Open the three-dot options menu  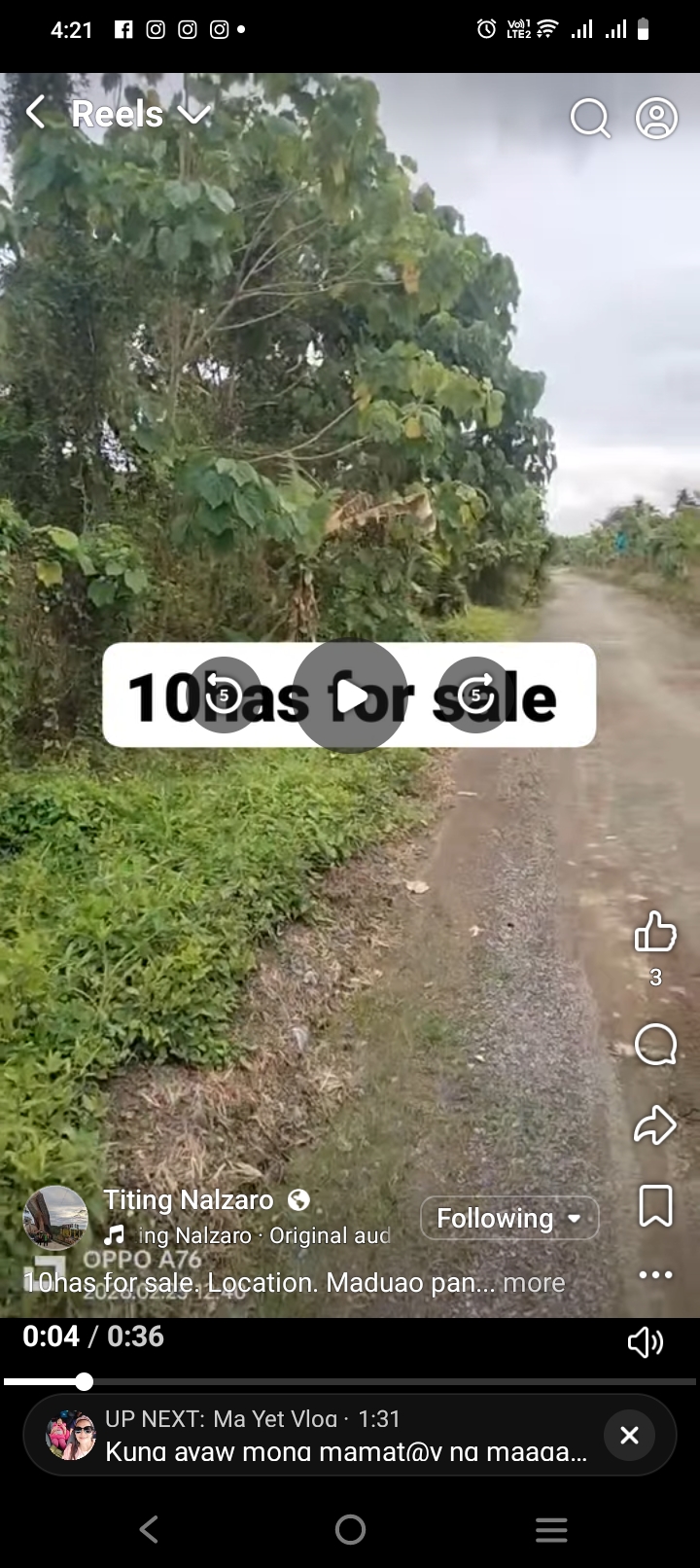point(655,1274)
